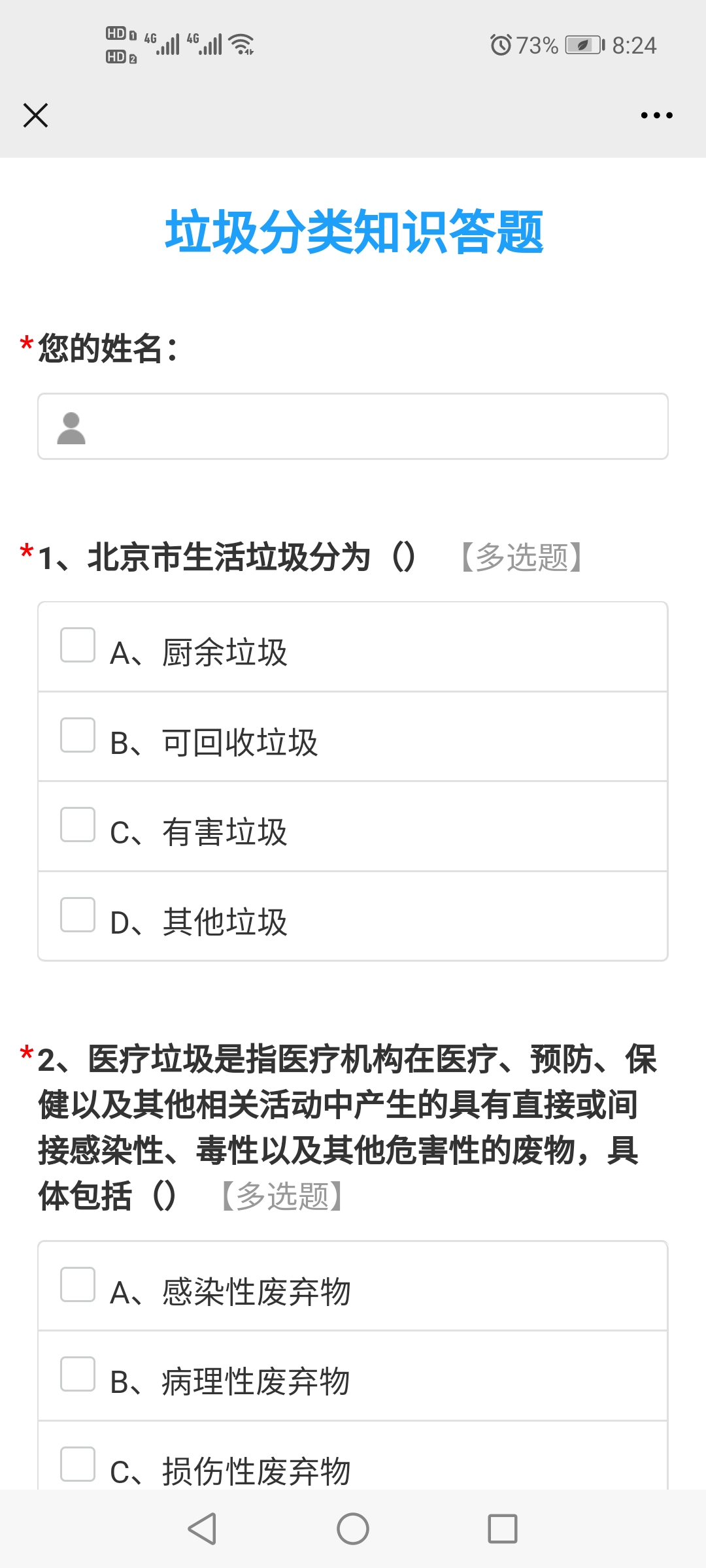Open the three-dot overflow menu

pos(656,116)
